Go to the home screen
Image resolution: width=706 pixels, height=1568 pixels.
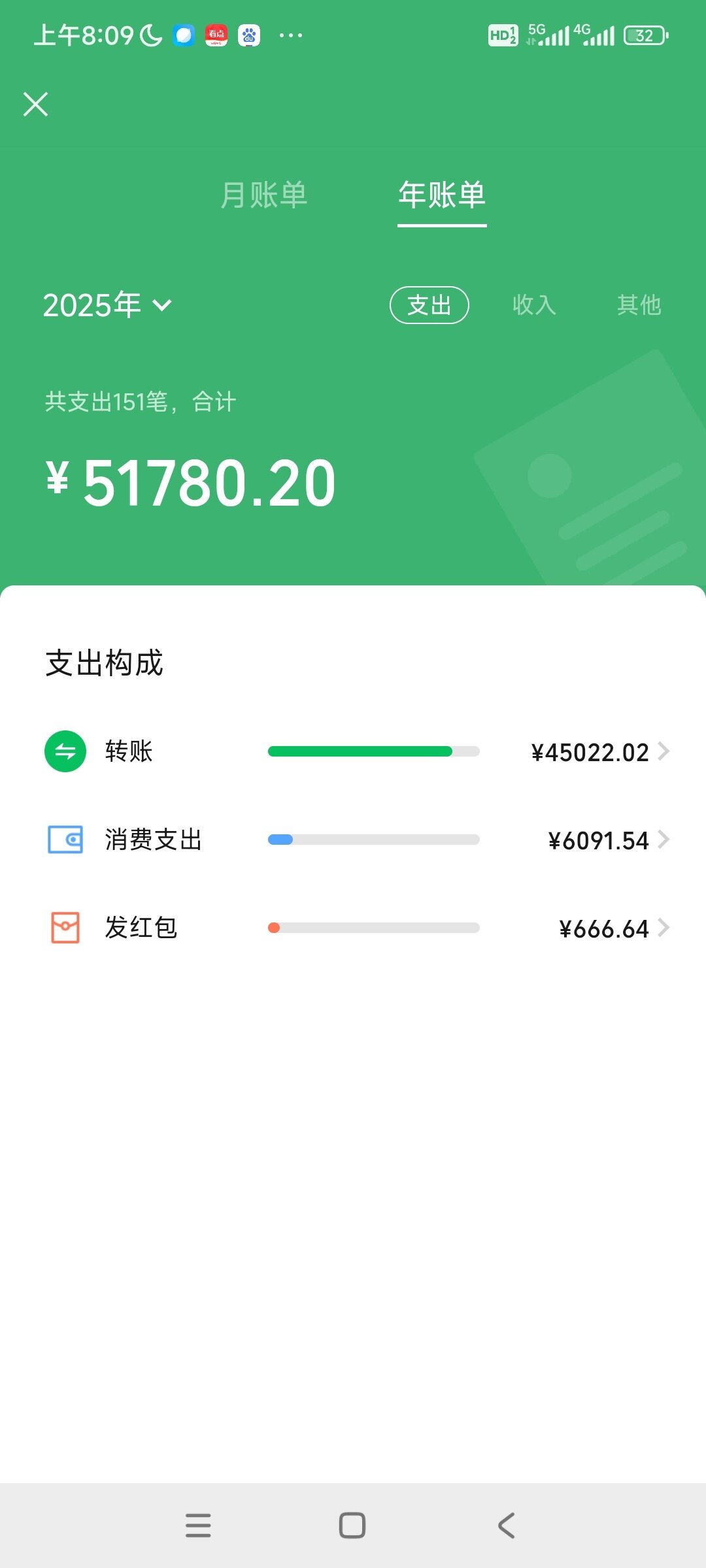point(352,1526)
